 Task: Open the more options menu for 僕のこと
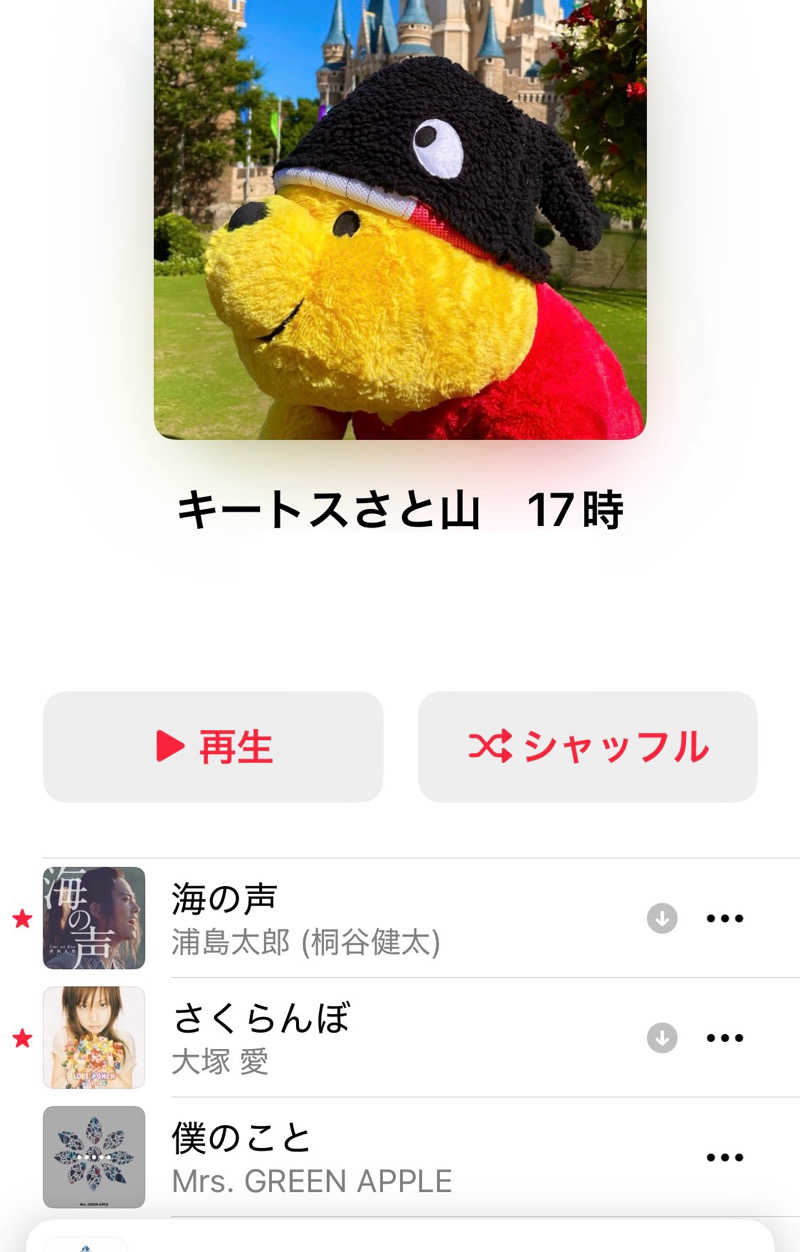tap(724, 1158)
